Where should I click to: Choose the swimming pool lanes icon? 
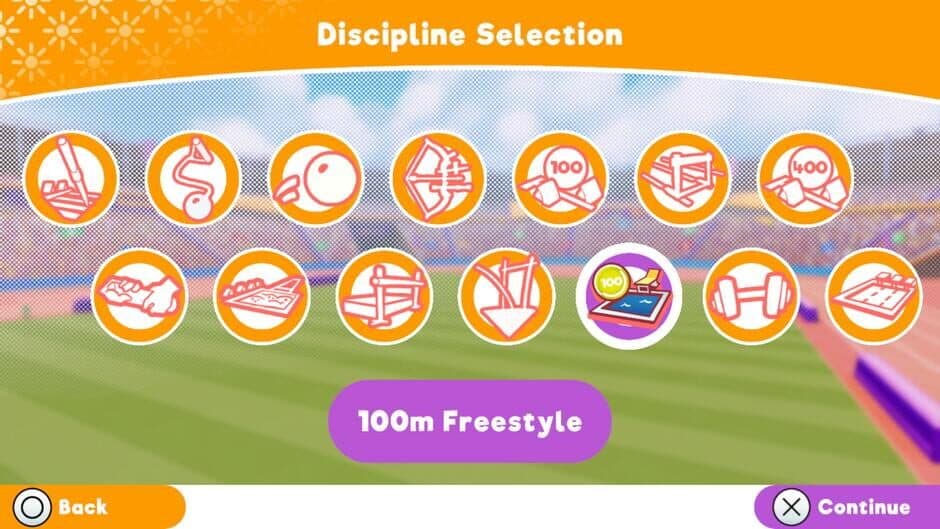(873, 296)
